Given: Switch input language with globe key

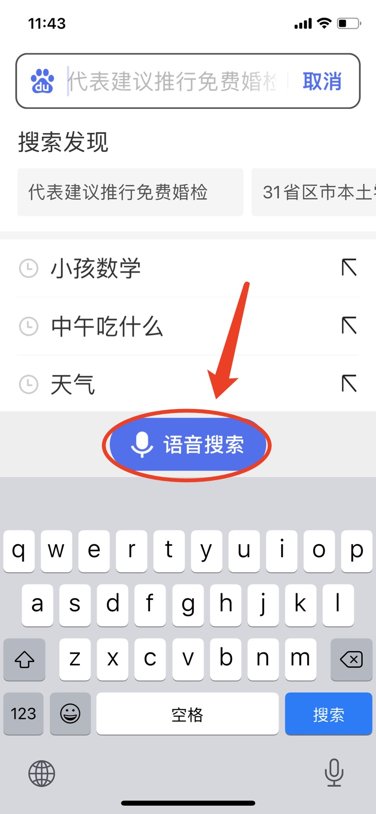Looking at the screenshot, I should [x=42, y=774].
